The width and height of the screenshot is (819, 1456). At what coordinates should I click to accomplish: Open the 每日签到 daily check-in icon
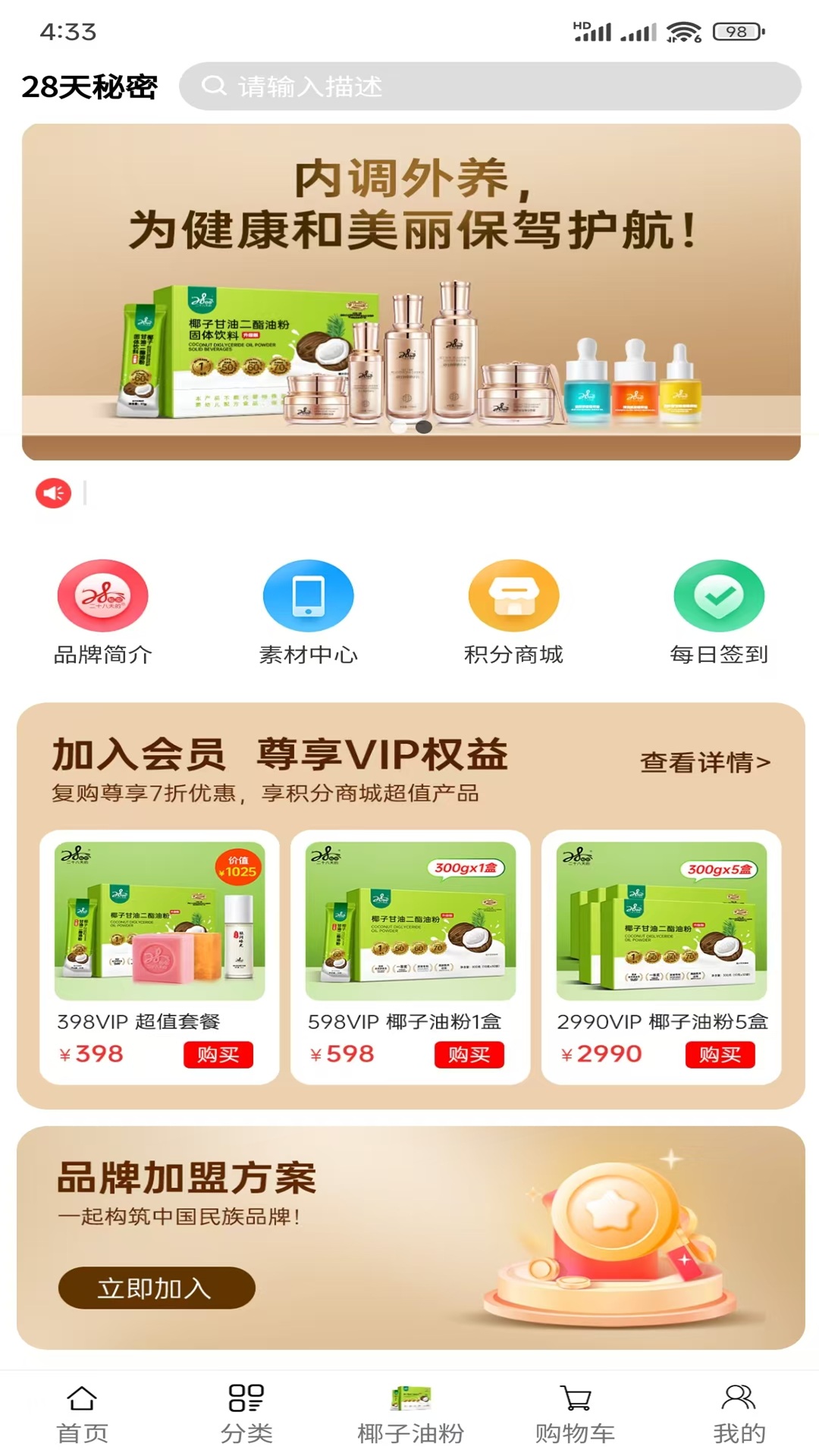pyautogui.click(x=719, y=595)
